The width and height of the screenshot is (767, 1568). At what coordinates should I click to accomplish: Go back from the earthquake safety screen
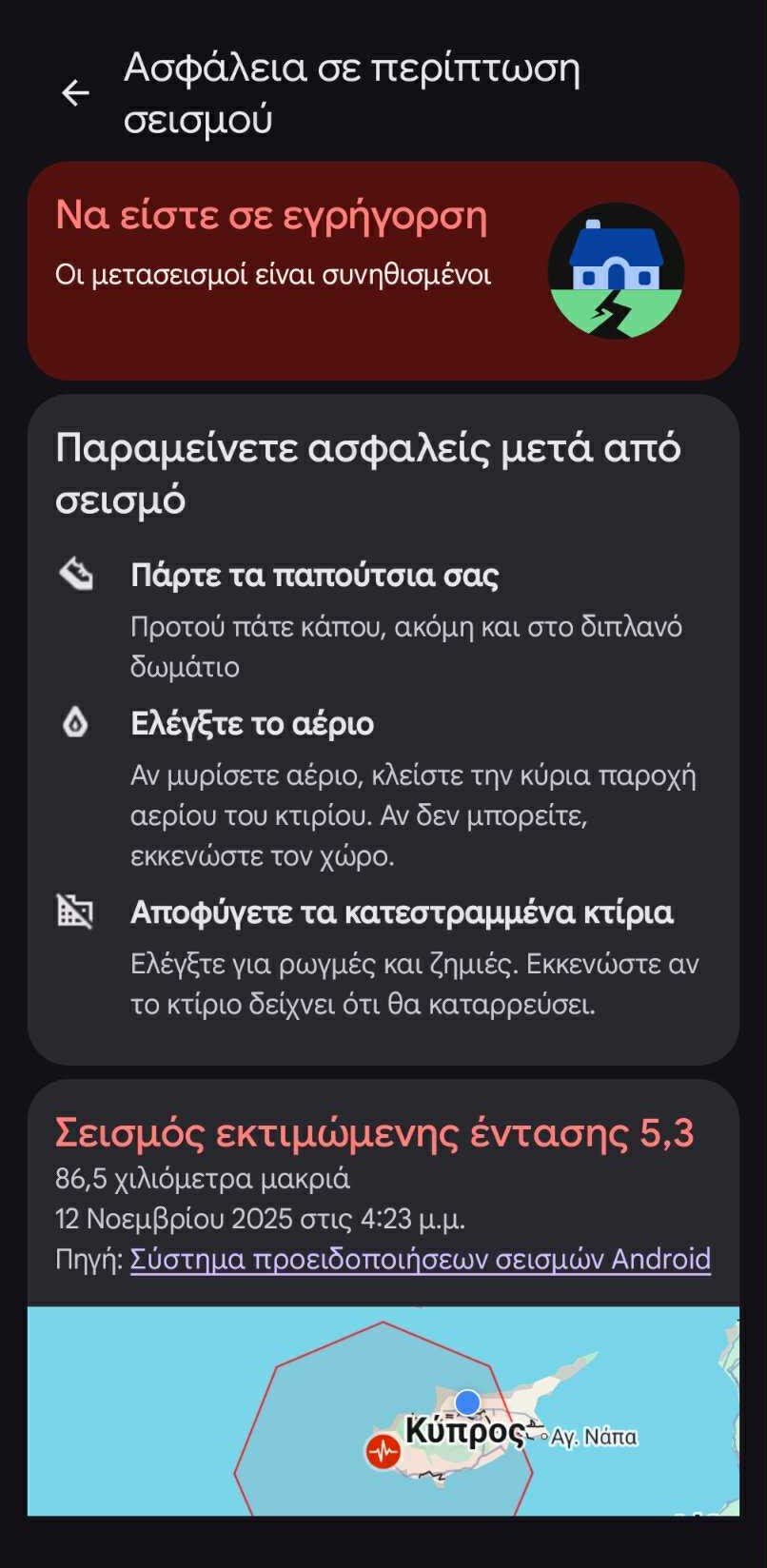click(75, 92)
